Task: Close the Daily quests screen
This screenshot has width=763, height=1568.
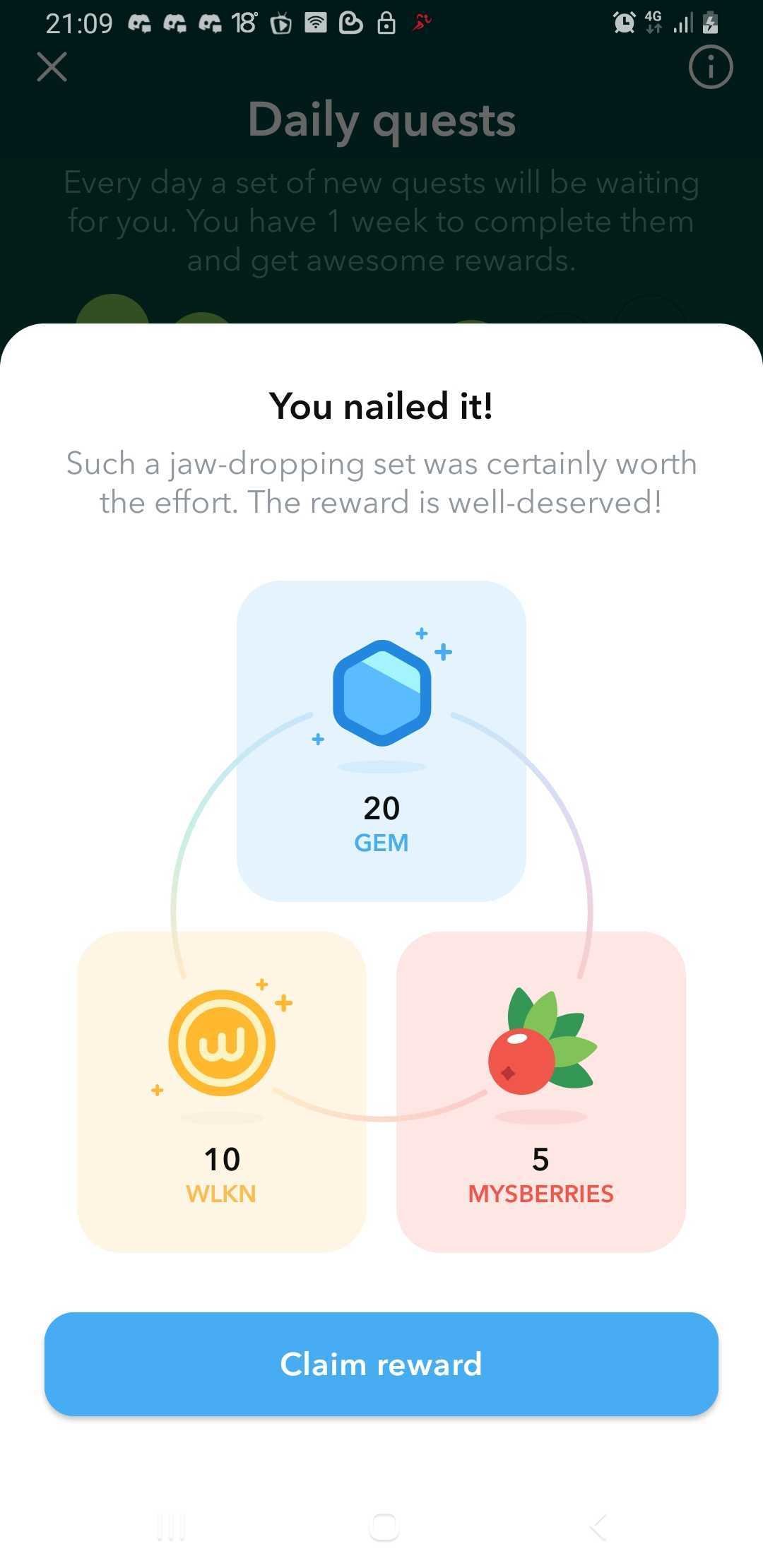Action: (52, 67)
